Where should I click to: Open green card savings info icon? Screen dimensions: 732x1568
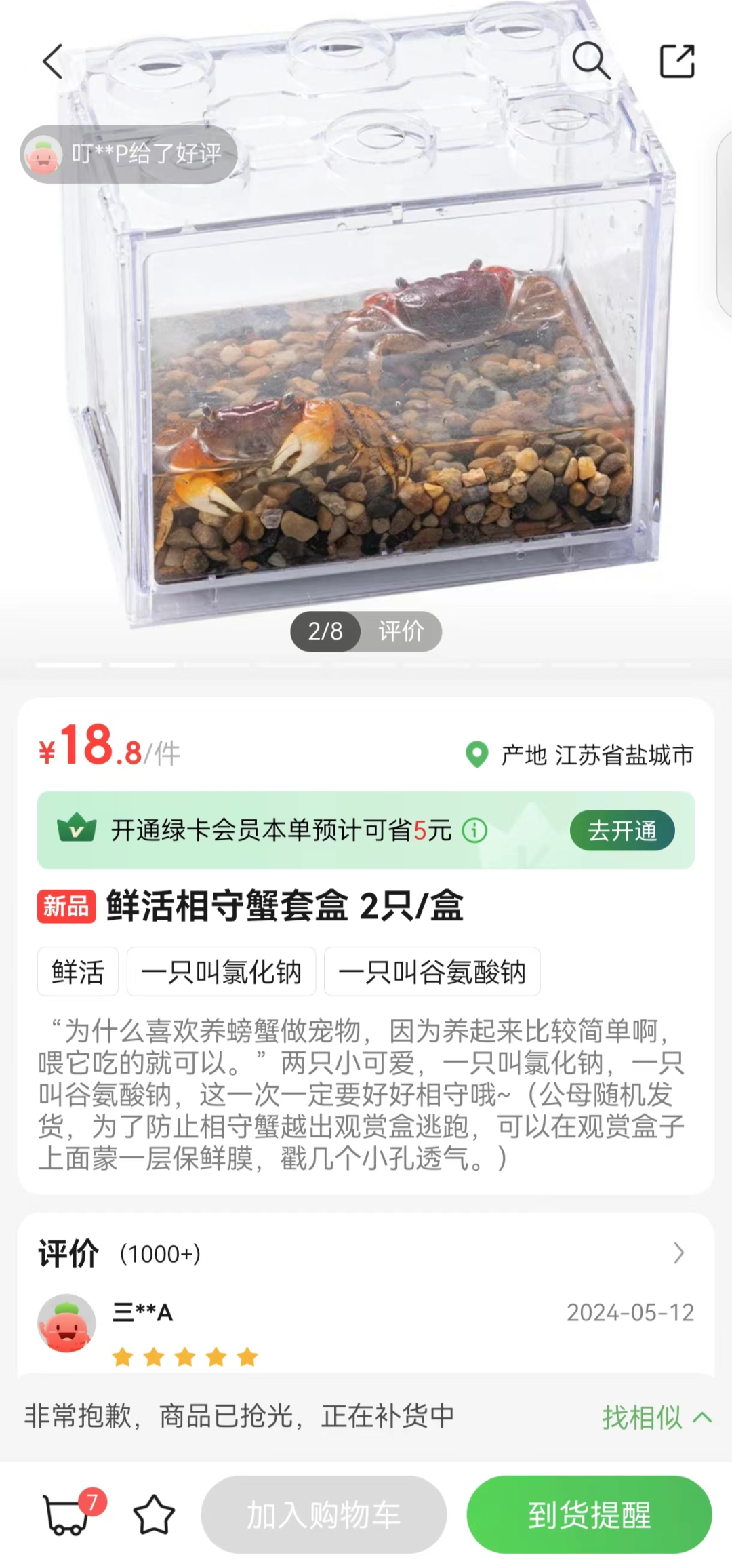474,830
